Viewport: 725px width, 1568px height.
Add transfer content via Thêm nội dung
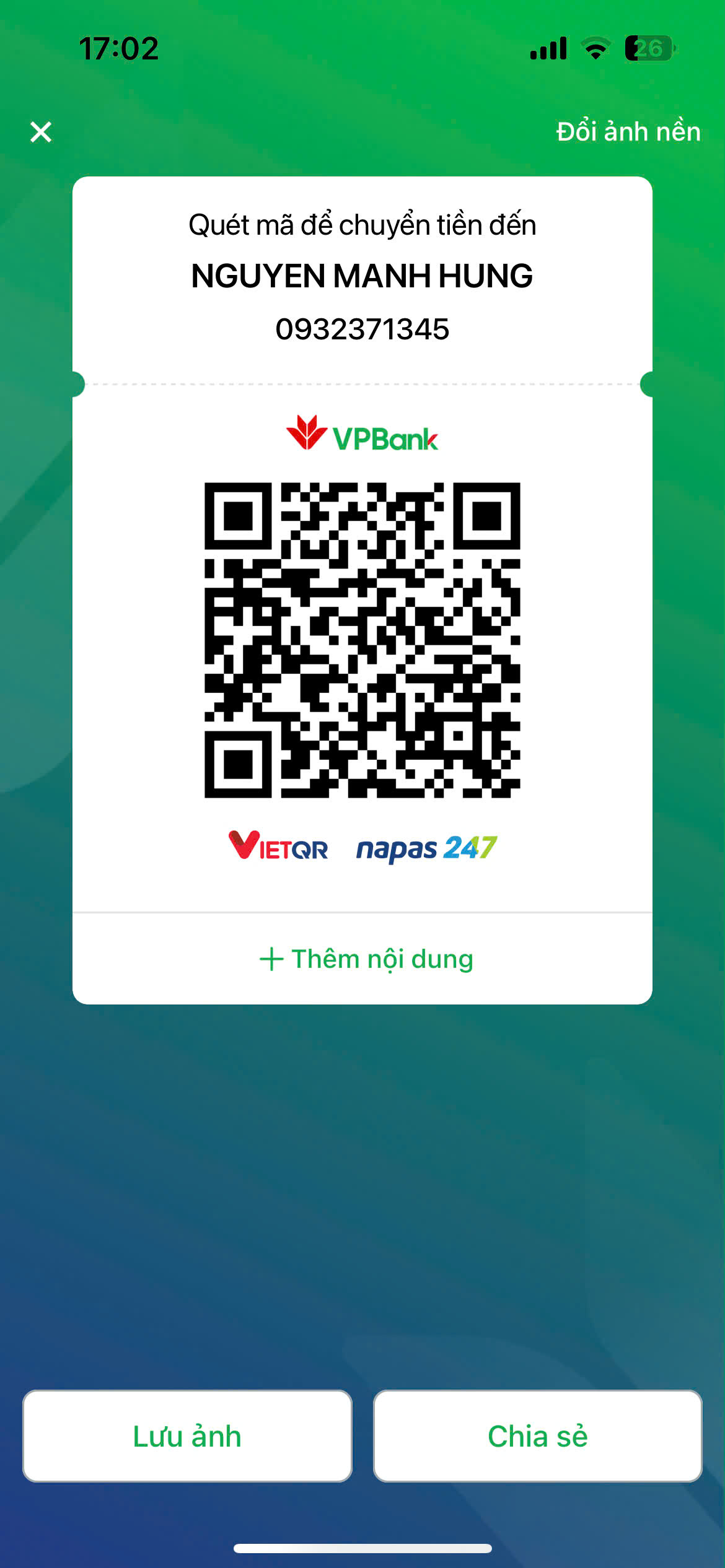[366, 959]
